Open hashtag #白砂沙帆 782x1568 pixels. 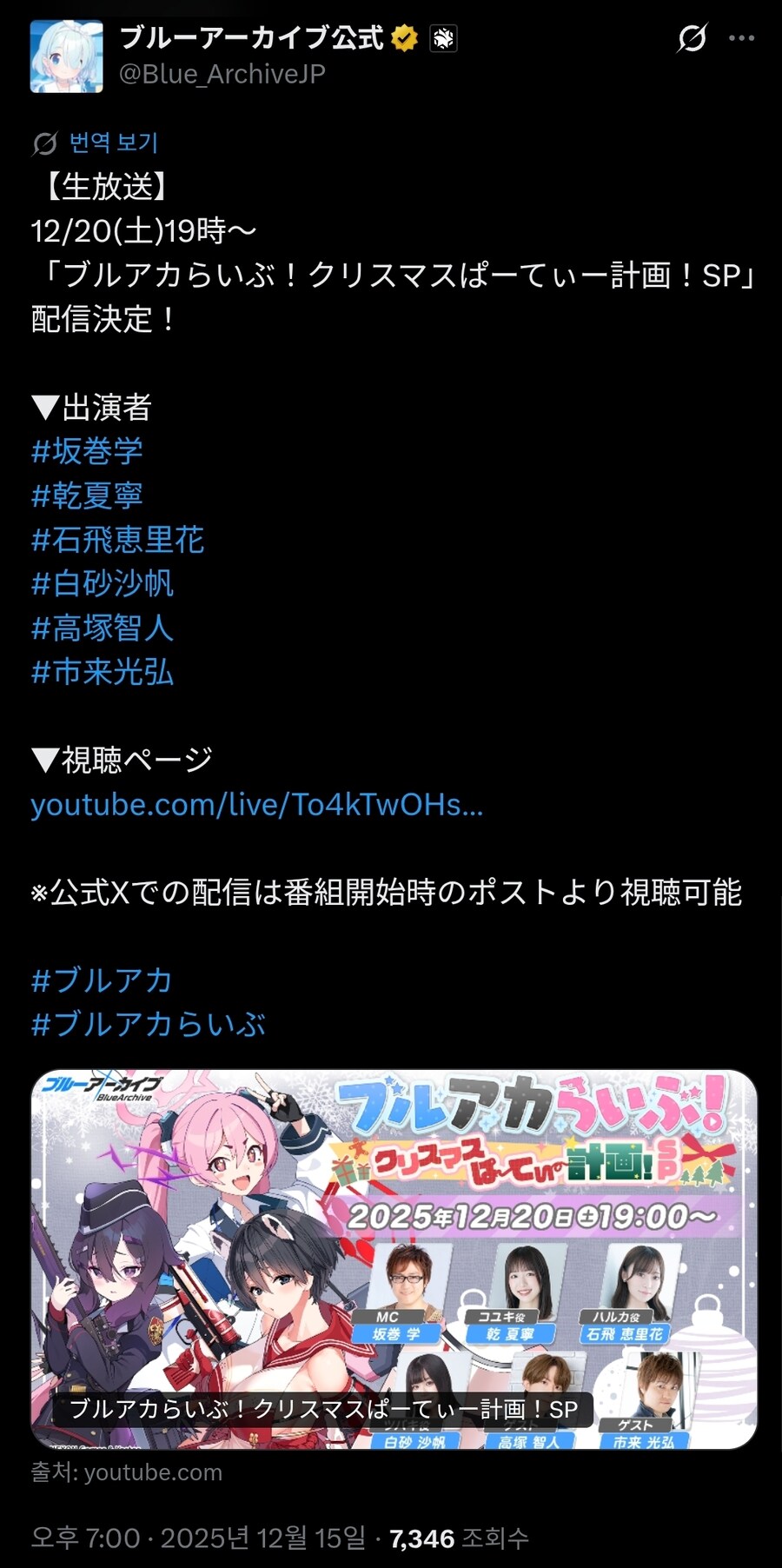pos(103,584)
